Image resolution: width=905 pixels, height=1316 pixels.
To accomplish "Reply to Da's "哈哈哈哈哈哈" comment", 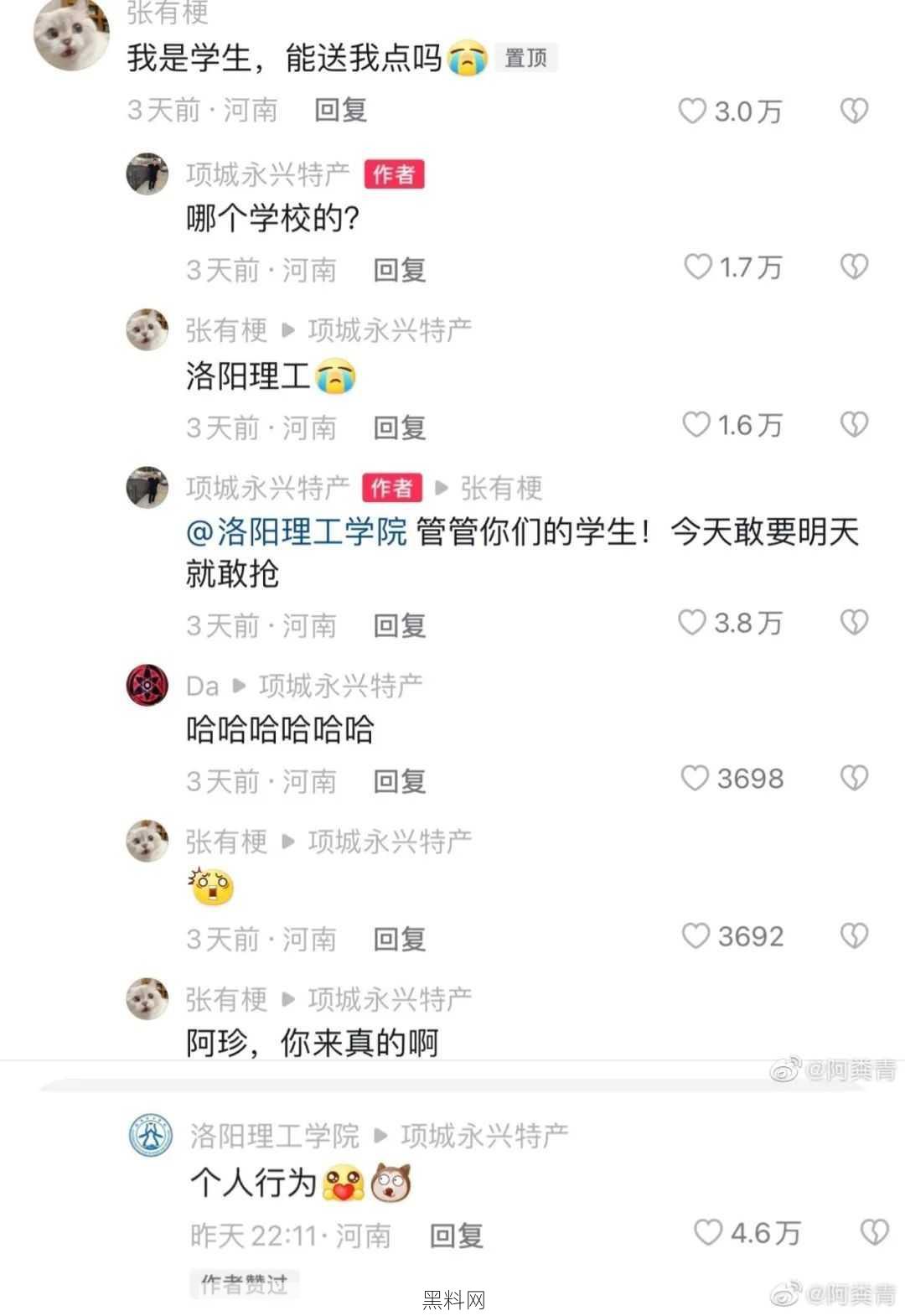I will point(400,781).
